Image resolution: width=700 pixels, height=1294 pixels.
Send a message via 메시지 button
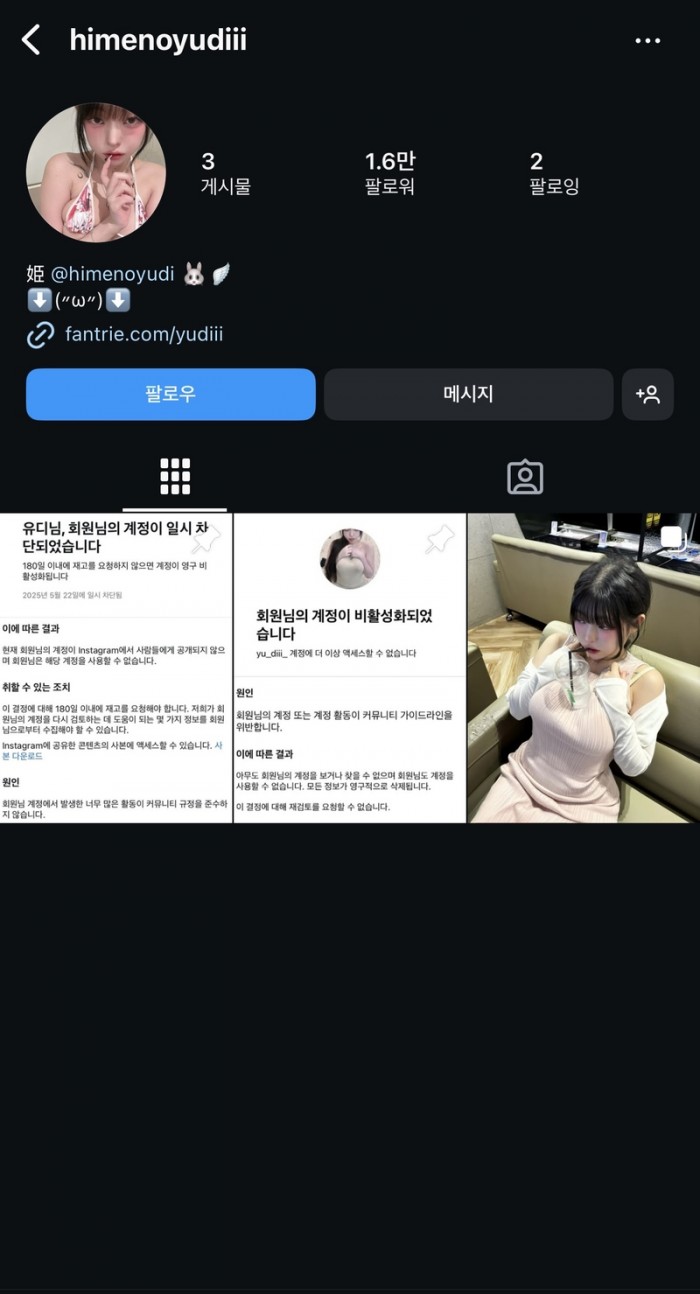(x=468, y=394)
